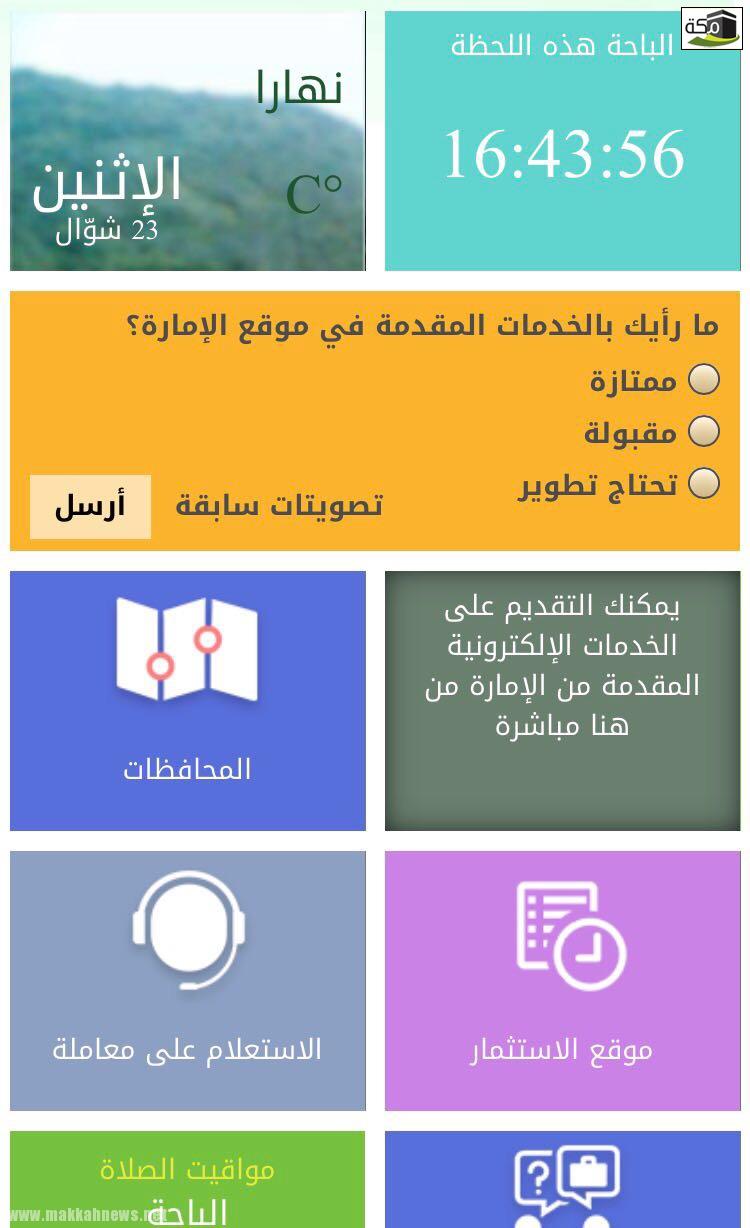Screen dimensions: 750x1228
Task: Submit the poll with أرسل
Action: point(90,507)
